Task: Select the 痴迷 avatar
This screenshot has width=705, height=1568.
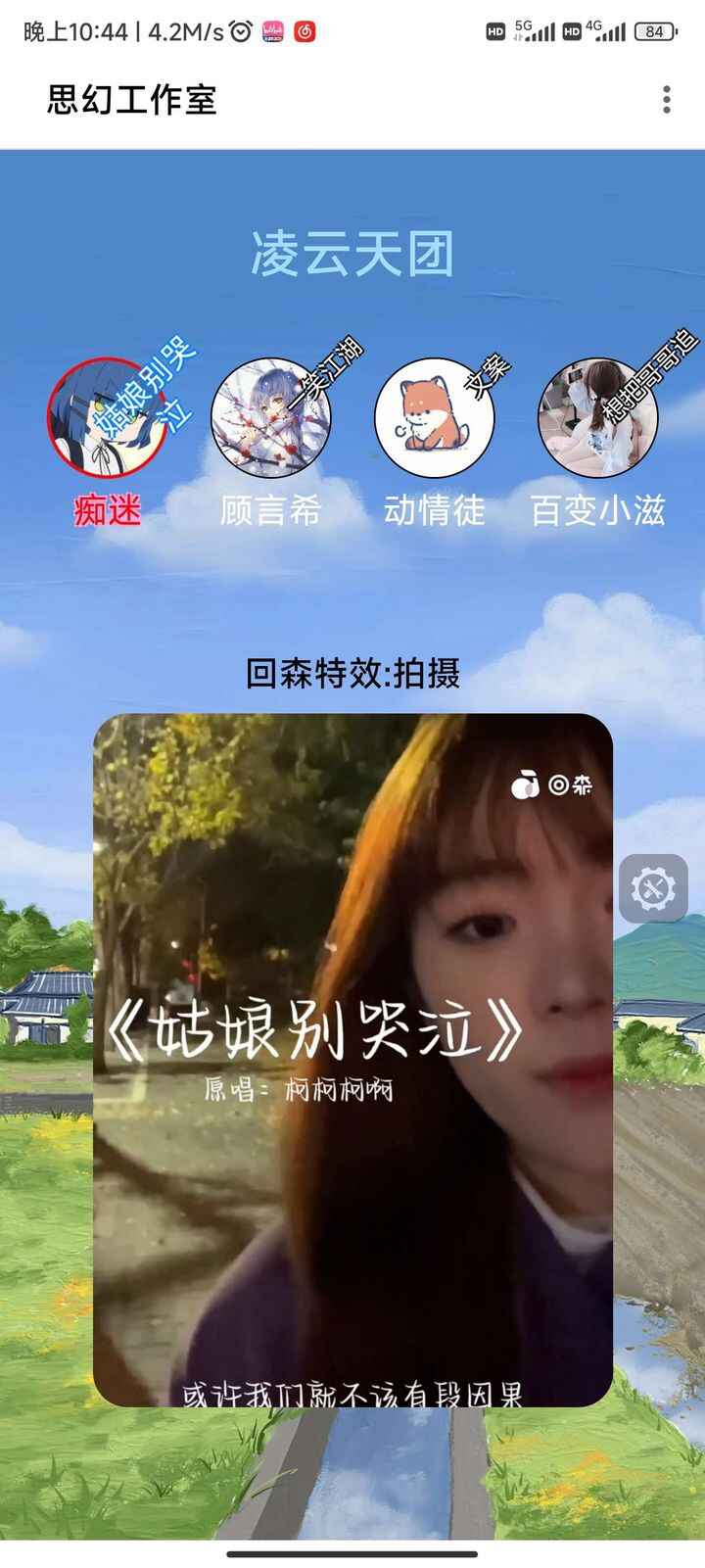Action: [x=107, y=418]
